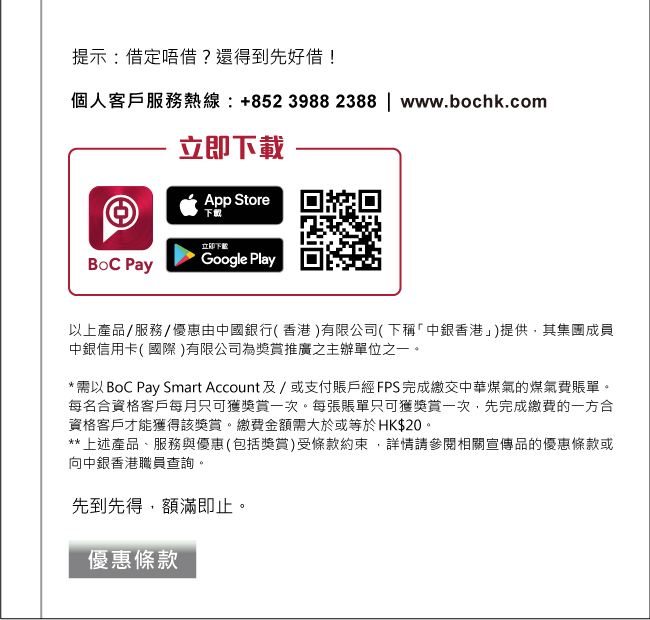Screen dimensions: 650x620
Task: Open the Google Play download badge
Action: coord(224,255)
